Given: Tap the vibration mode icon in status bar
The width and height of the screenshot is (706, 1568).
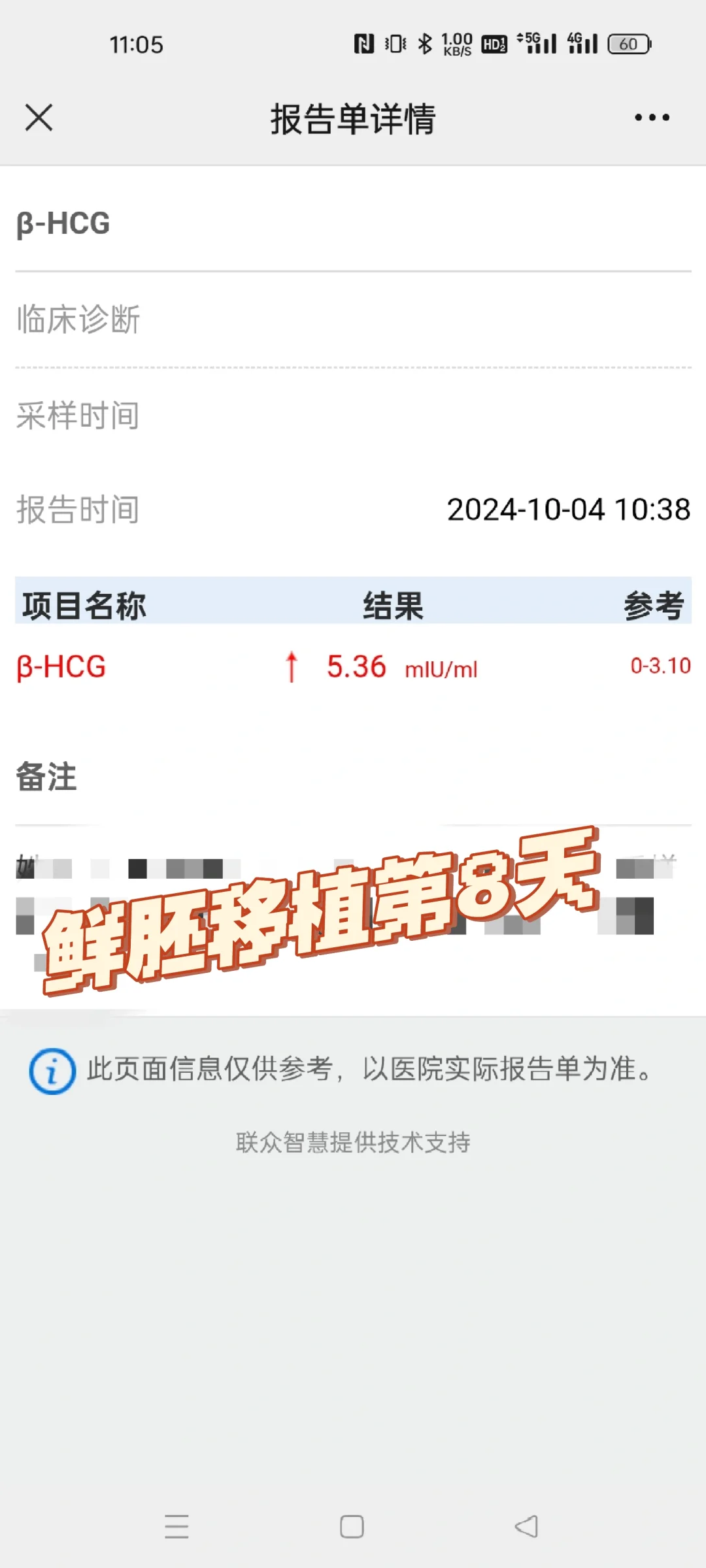Looking at the screenshot, I should click(x=393, y=44).
